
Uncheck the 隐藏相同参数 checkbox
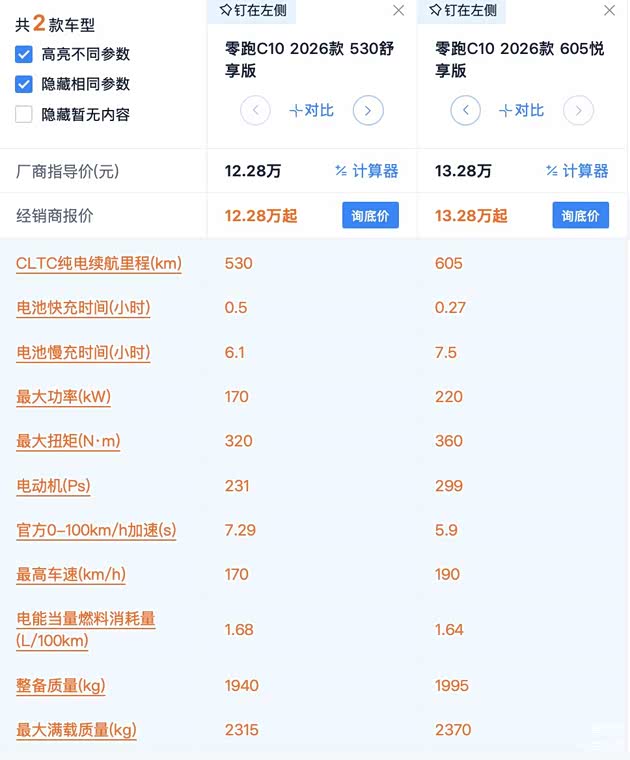click(x=24, y=84)
